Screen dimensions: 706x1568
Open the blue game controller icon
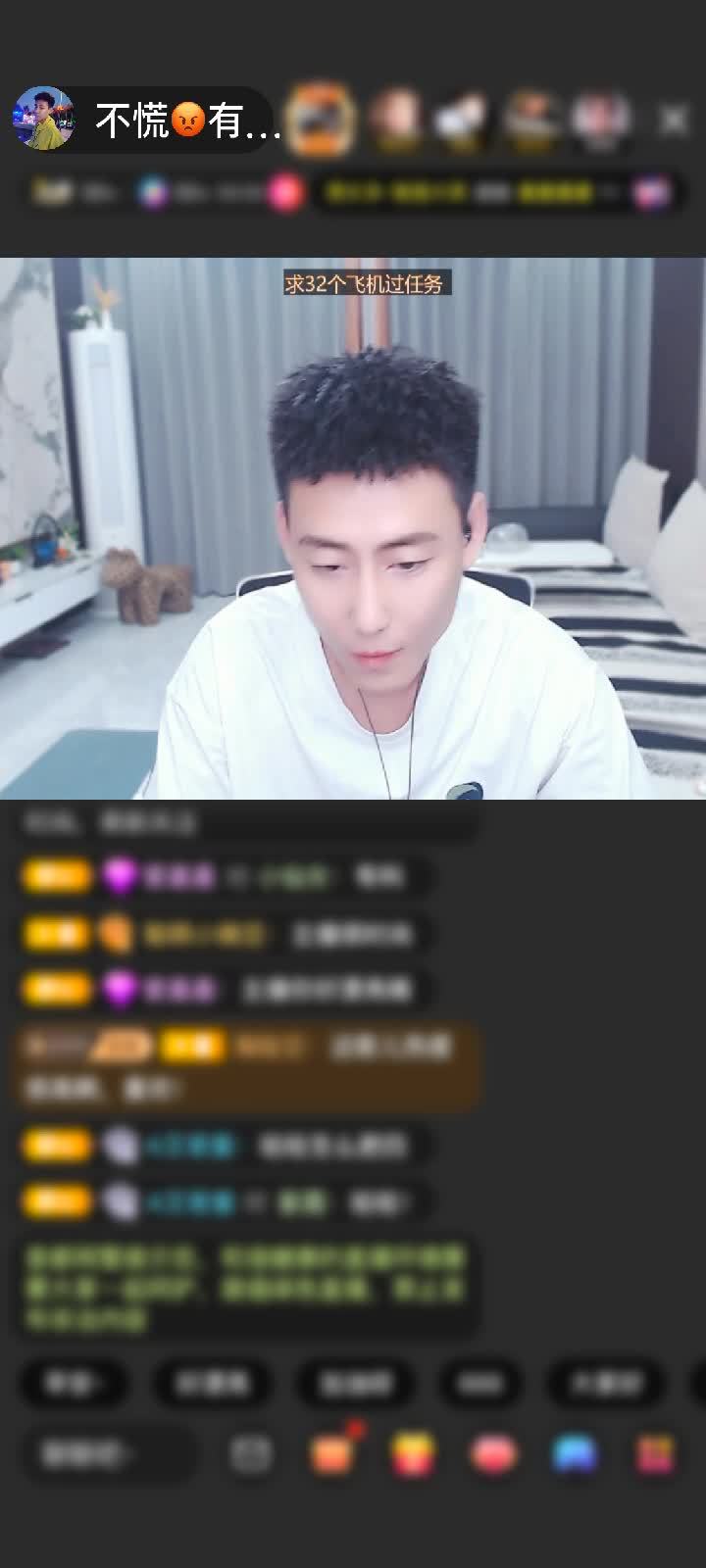575,1454
